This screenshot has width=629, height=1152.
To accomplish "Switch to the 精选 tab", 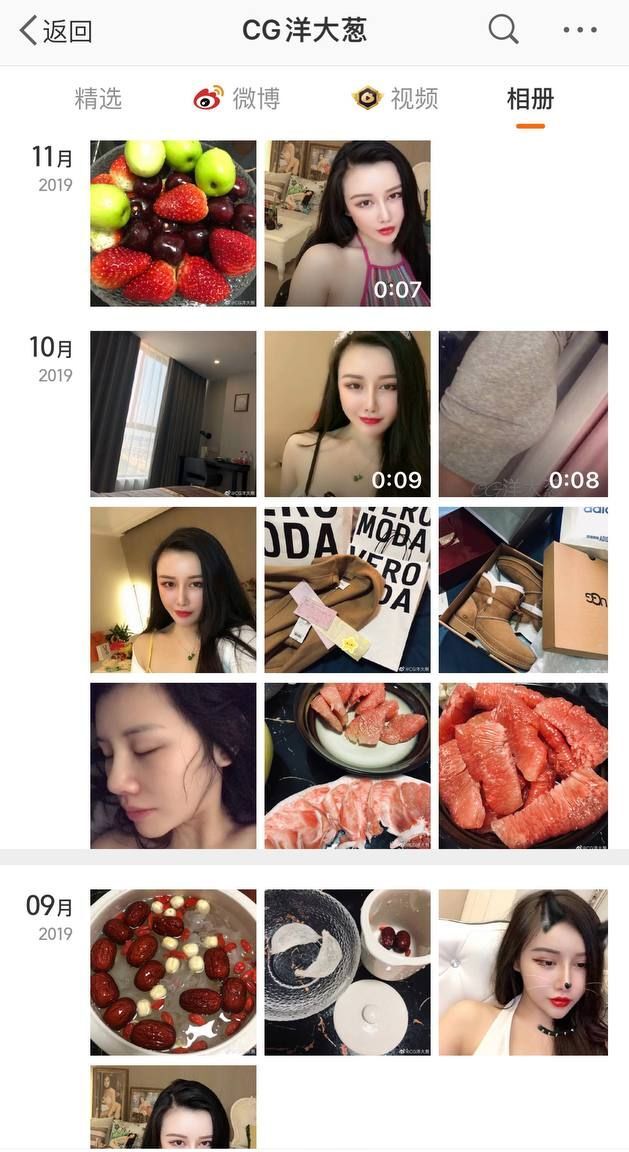I will pos(98,98).
